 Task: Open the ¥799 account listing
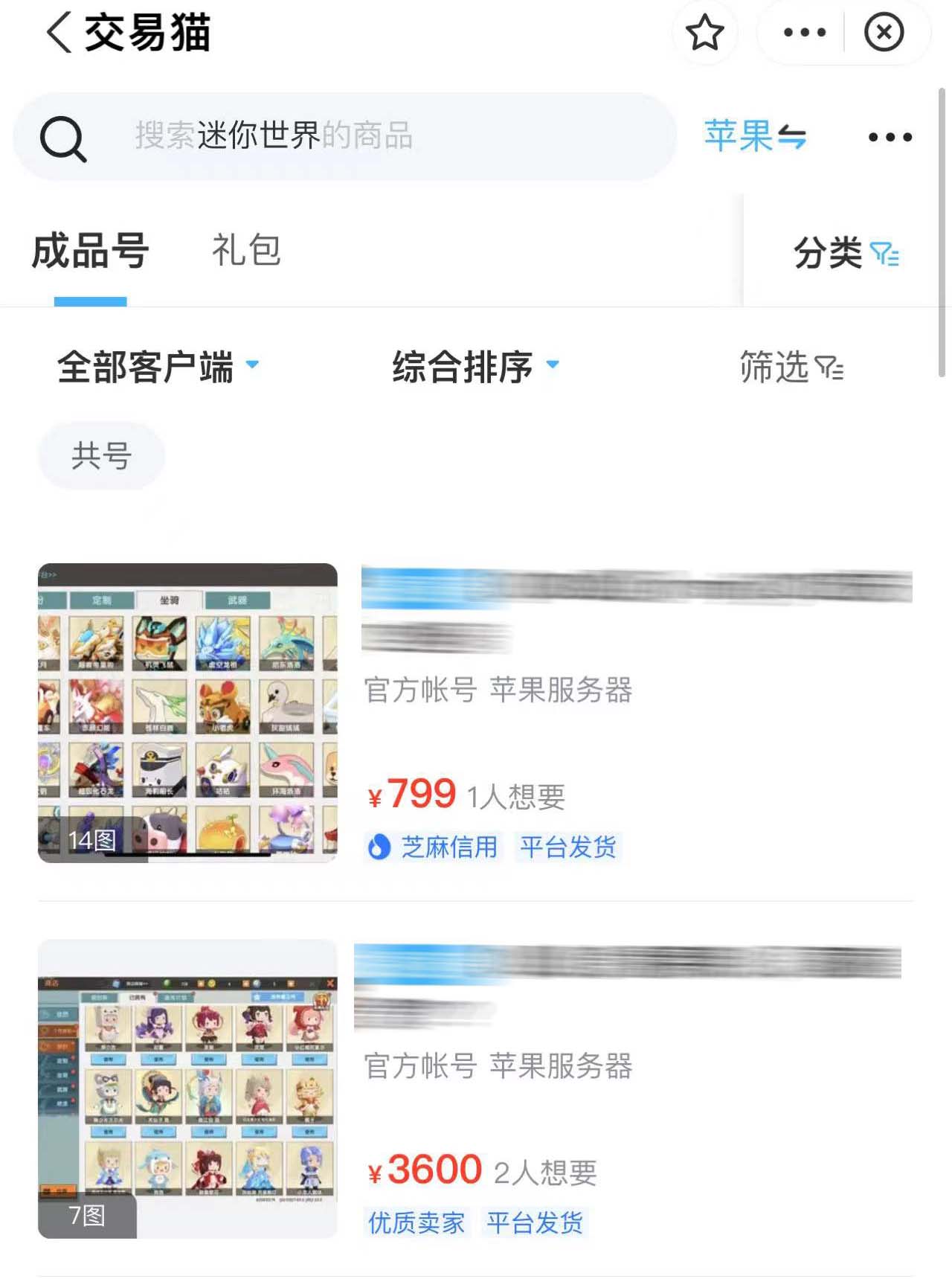pyautogui.click(x=476, y=713)
